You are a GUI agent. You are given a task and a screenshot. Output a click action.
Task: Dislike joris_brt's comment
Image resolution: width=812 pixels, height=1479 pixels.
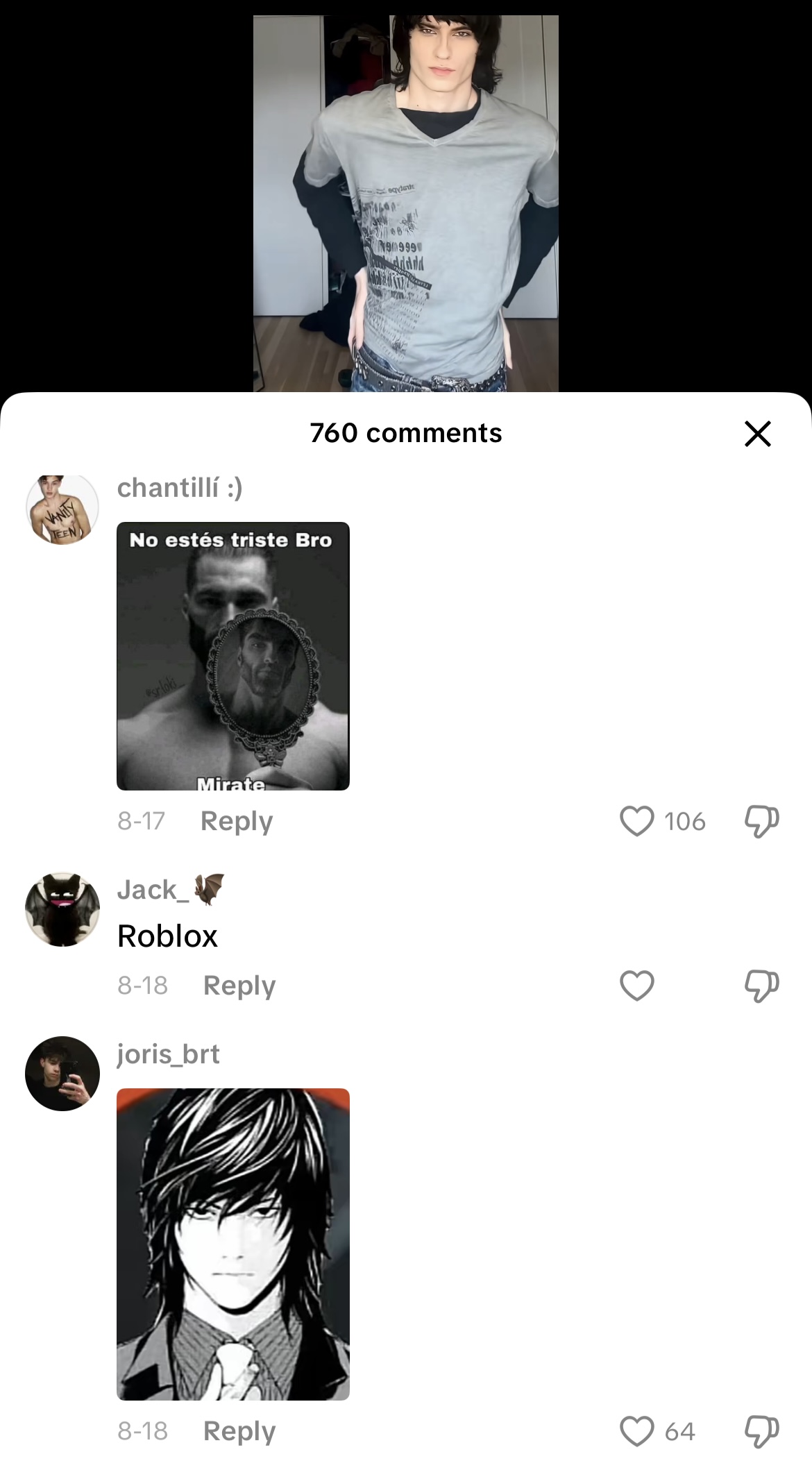click(x=761, y=1431)
